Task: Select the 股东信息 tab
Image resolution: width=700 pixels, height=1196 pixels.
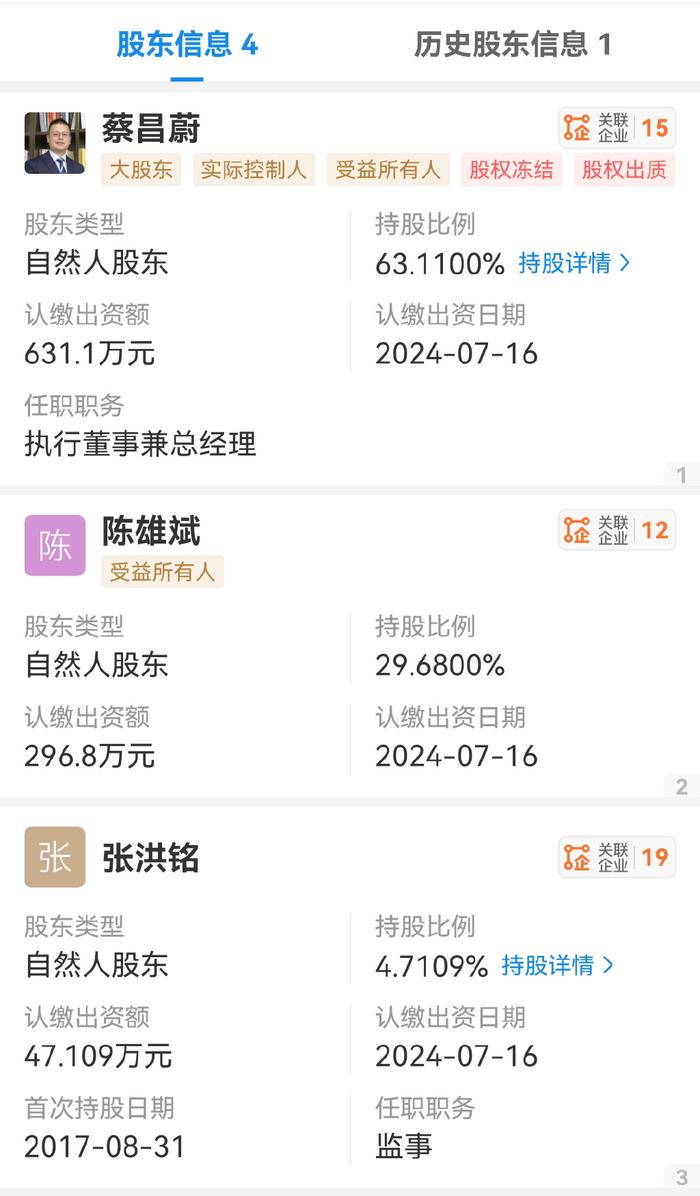Action: click(x=187, y=44)
